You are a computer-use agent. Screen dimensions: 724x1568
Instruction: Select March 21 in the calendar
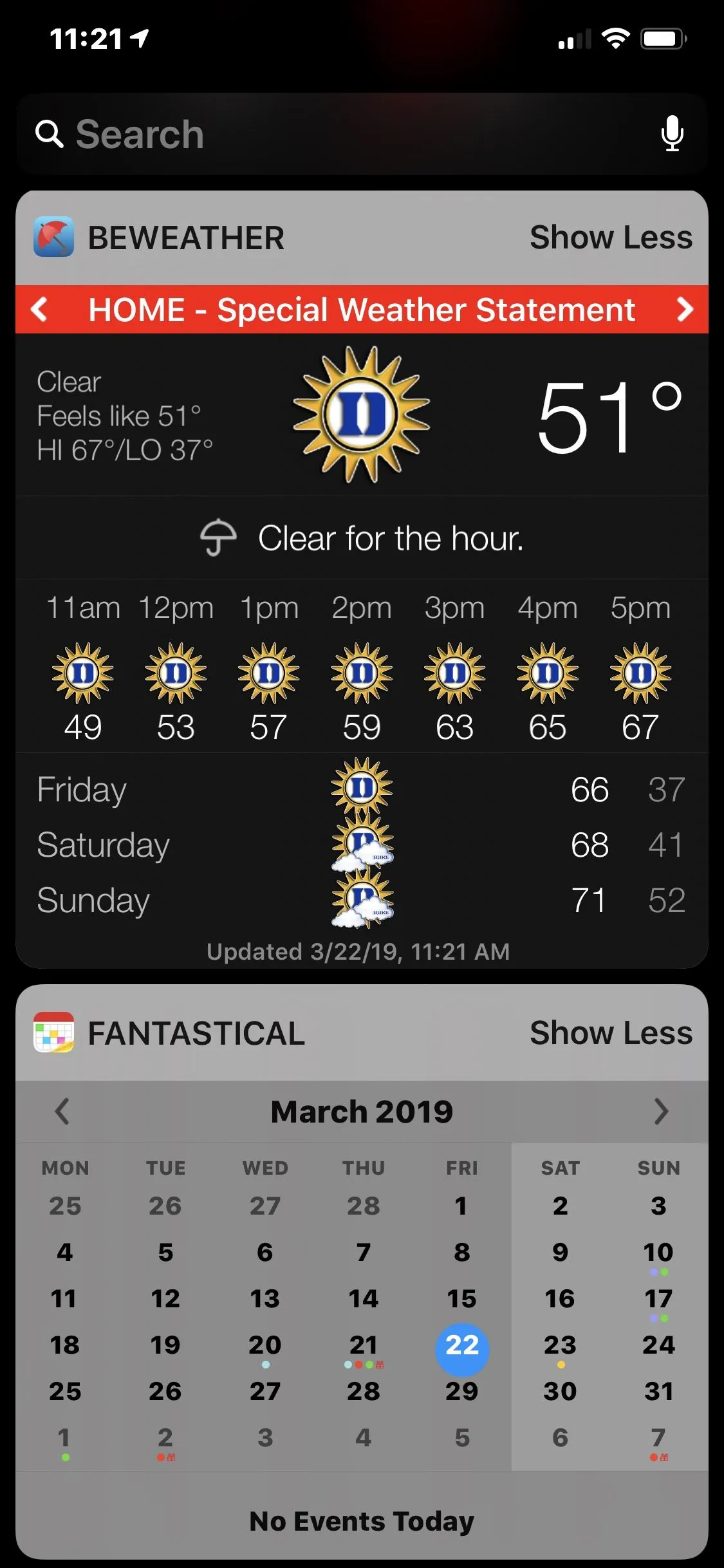coord(364,1346)
